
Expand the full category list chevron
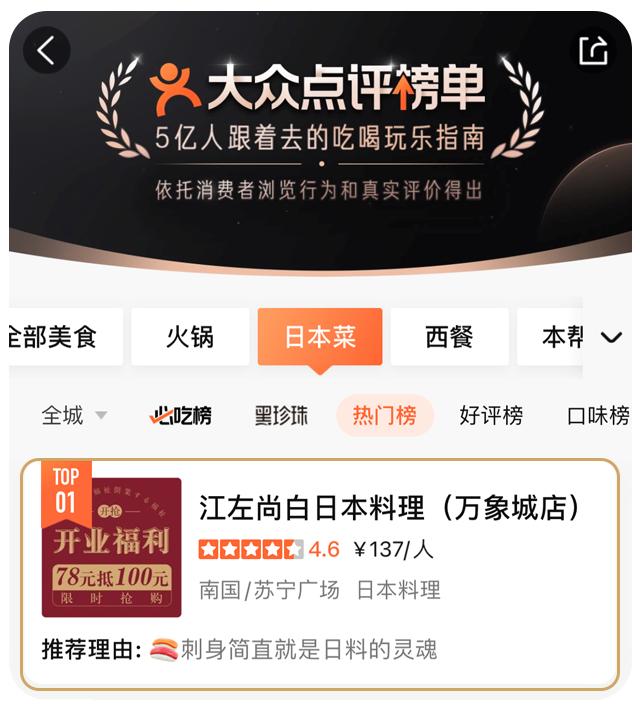tap(611, 338)
